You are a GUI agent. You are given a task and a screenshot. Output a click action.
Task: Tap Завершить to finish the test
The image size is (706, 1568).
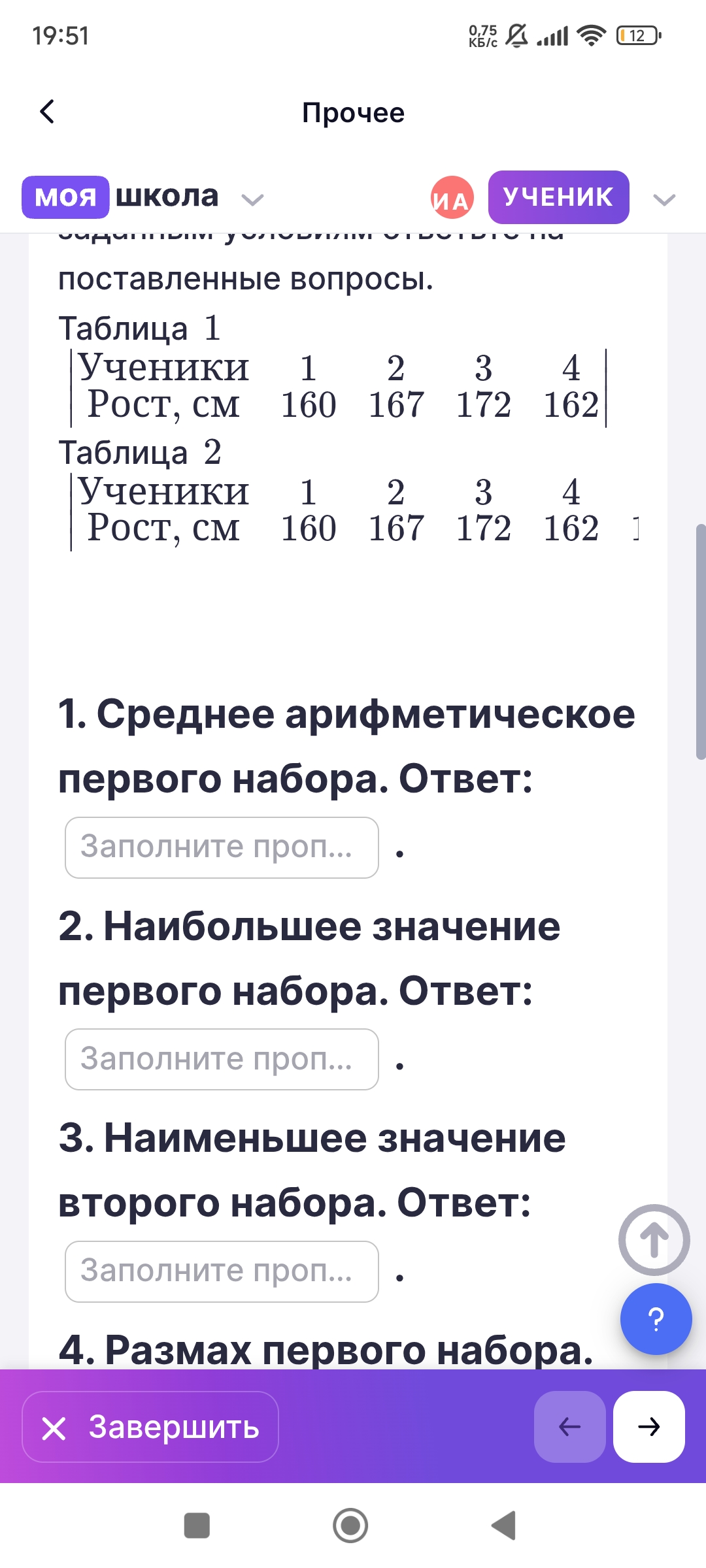point(150,1427)
